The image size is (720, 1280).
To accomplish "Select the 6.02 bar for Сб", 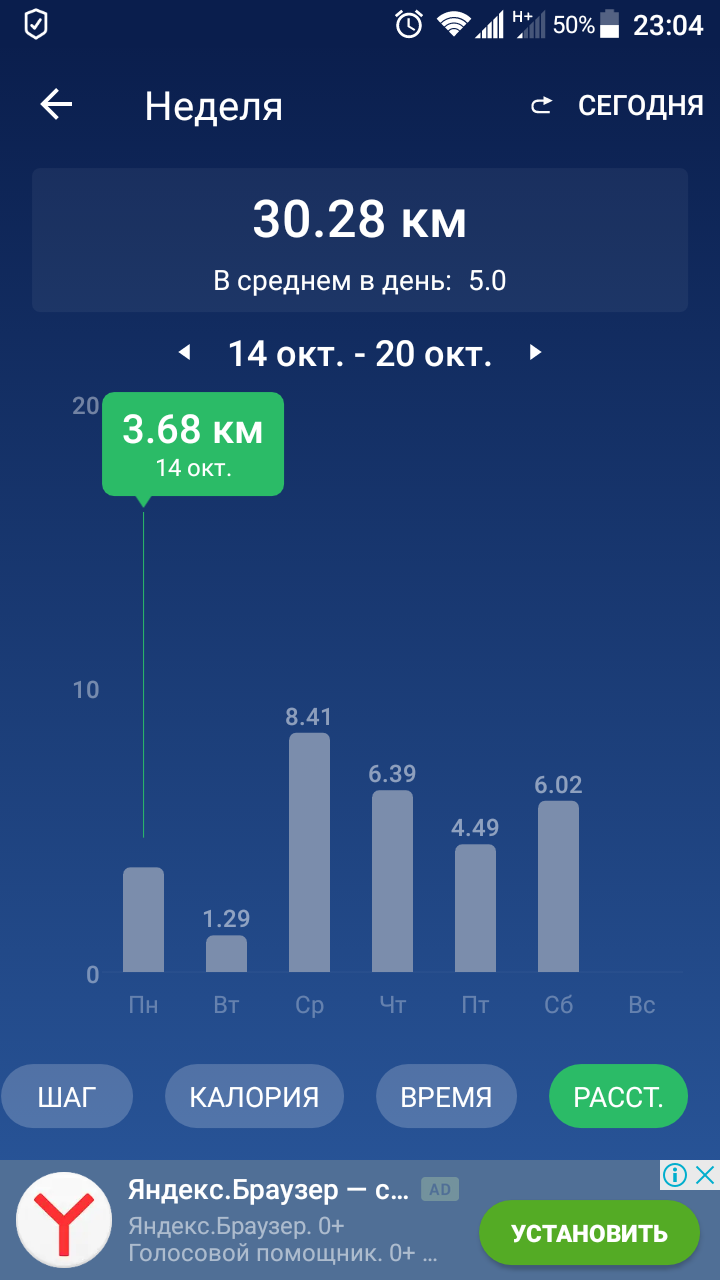I will tap(558, 886).
